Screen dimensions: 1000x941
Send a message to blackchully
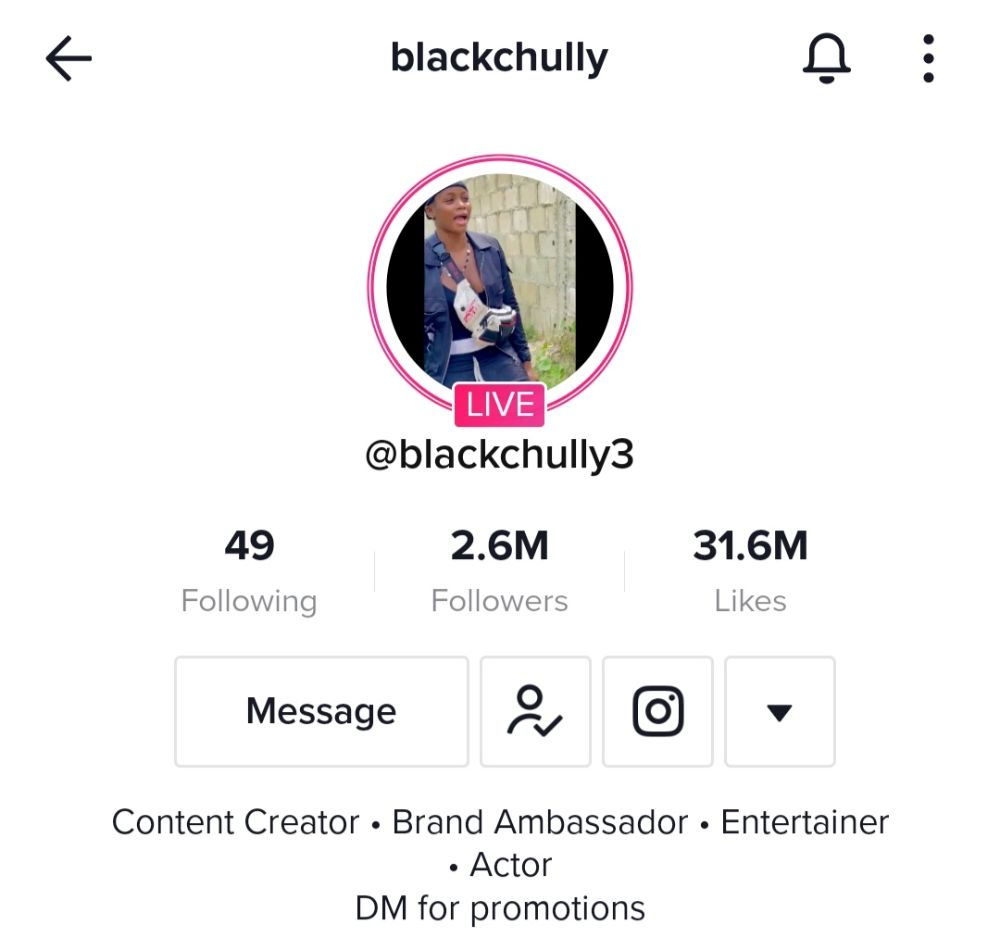321,712
